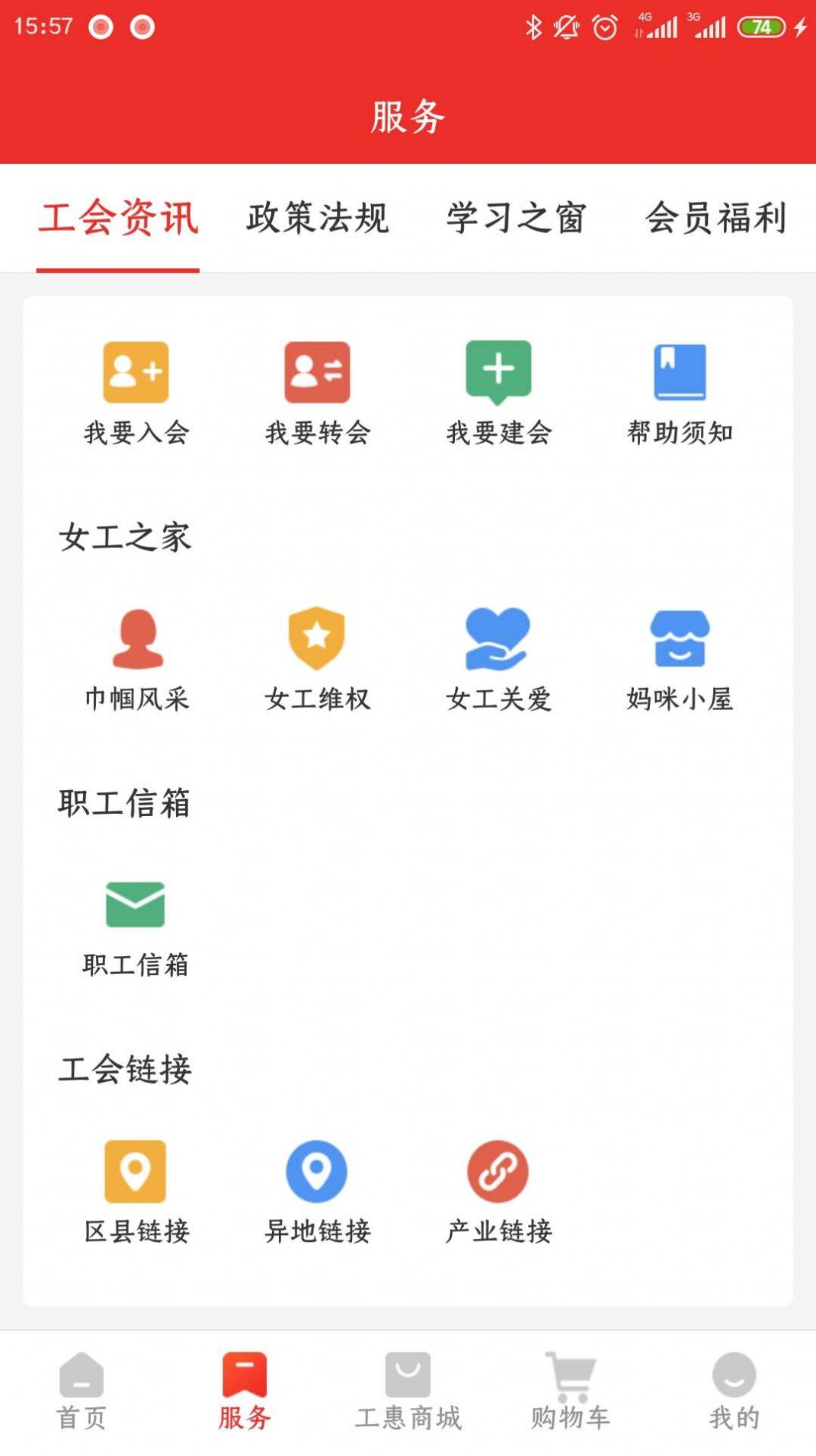Select the 巾帼风采 red person icon
Viewport: 816px width, 1456px height.
(x=137, y=640)
